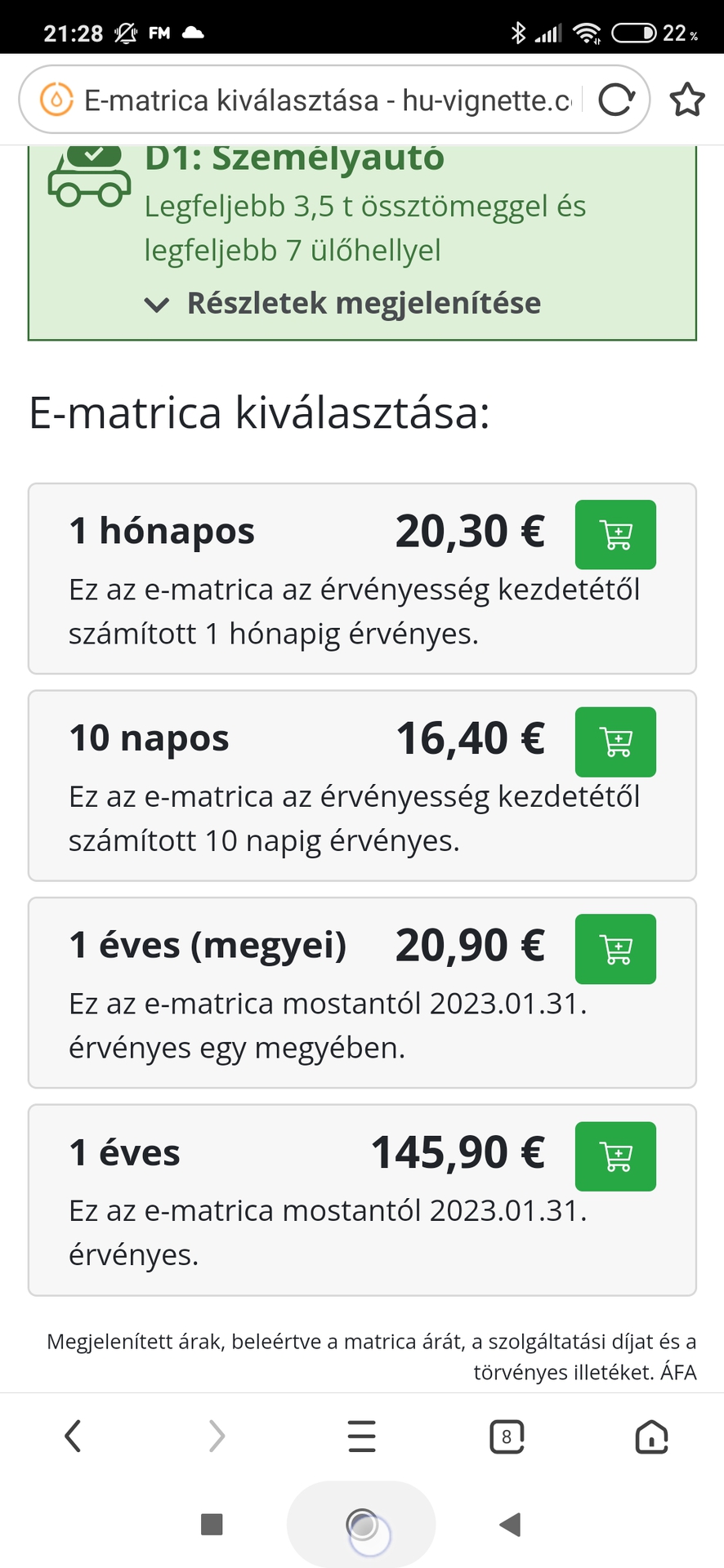Tap the system back triangle

511,1524
